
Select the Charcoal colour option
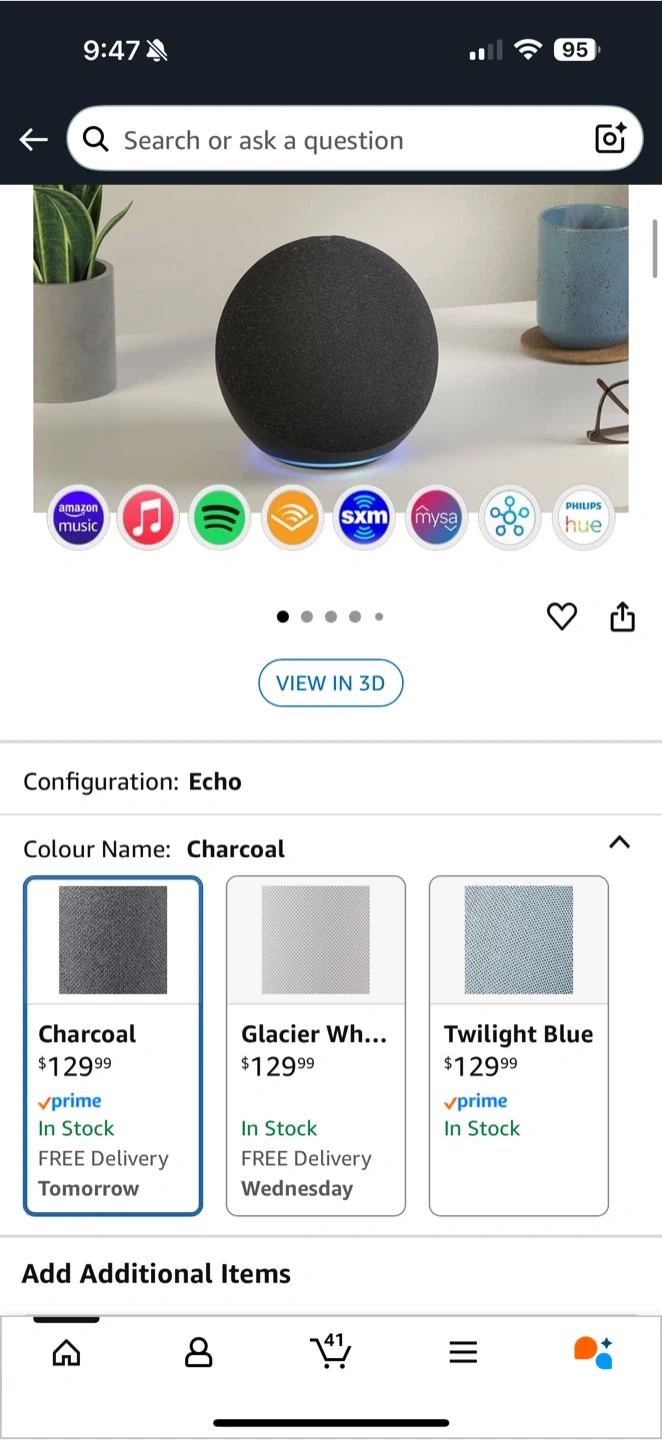coord(113,1045)
